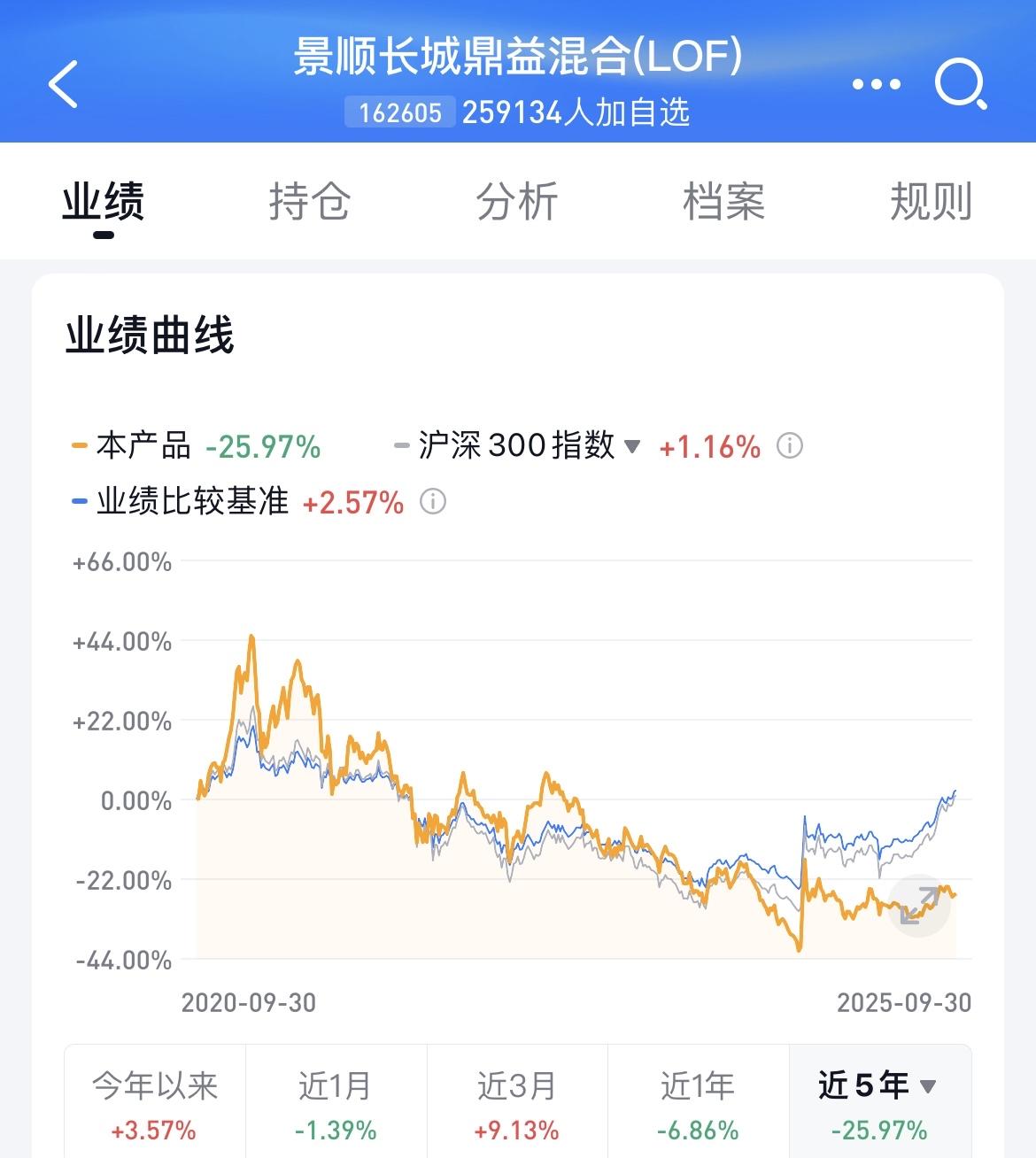Show info for 沪深300指数 return

pos(790,445)
